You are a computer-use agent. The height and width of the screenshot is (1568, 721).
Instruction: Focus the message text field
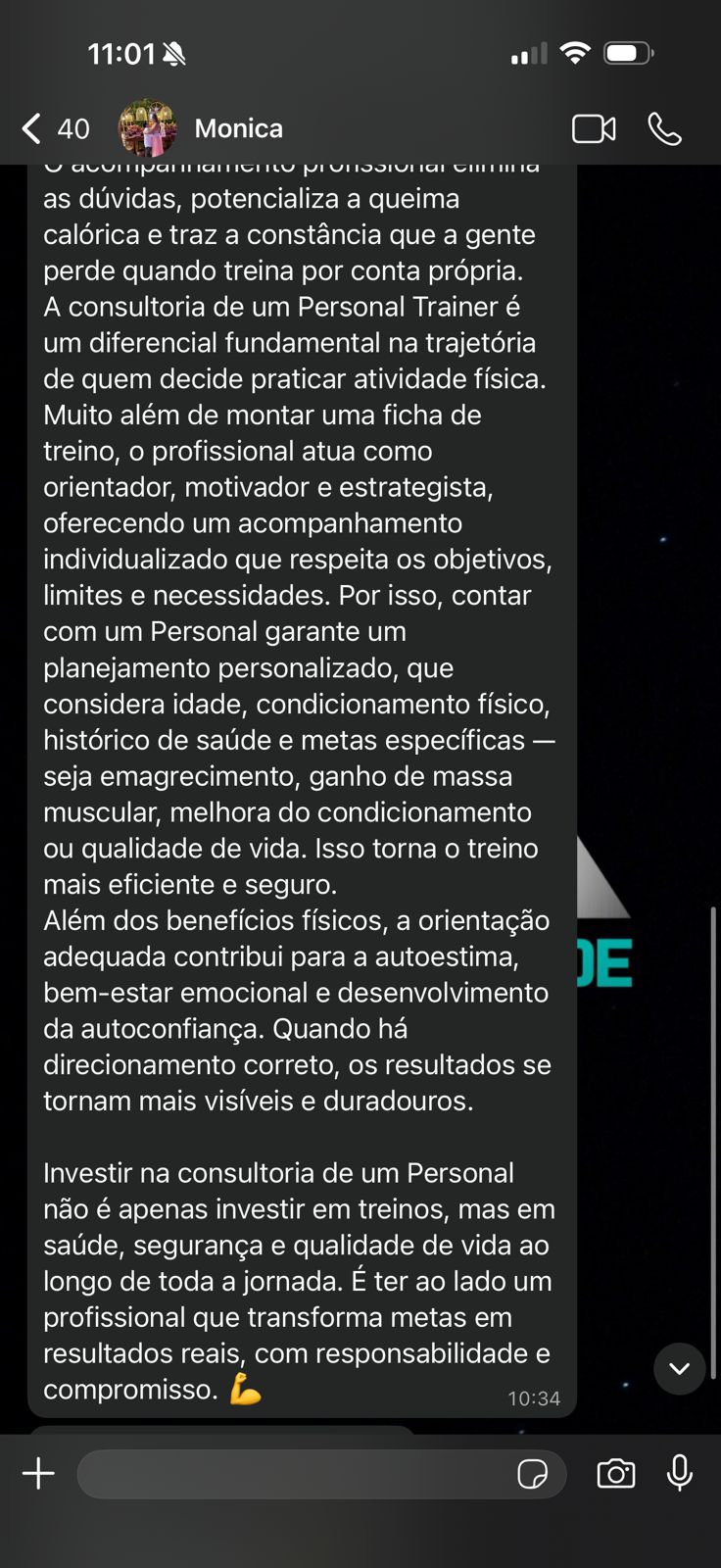pyautogui.click(x=294, y=1474)
